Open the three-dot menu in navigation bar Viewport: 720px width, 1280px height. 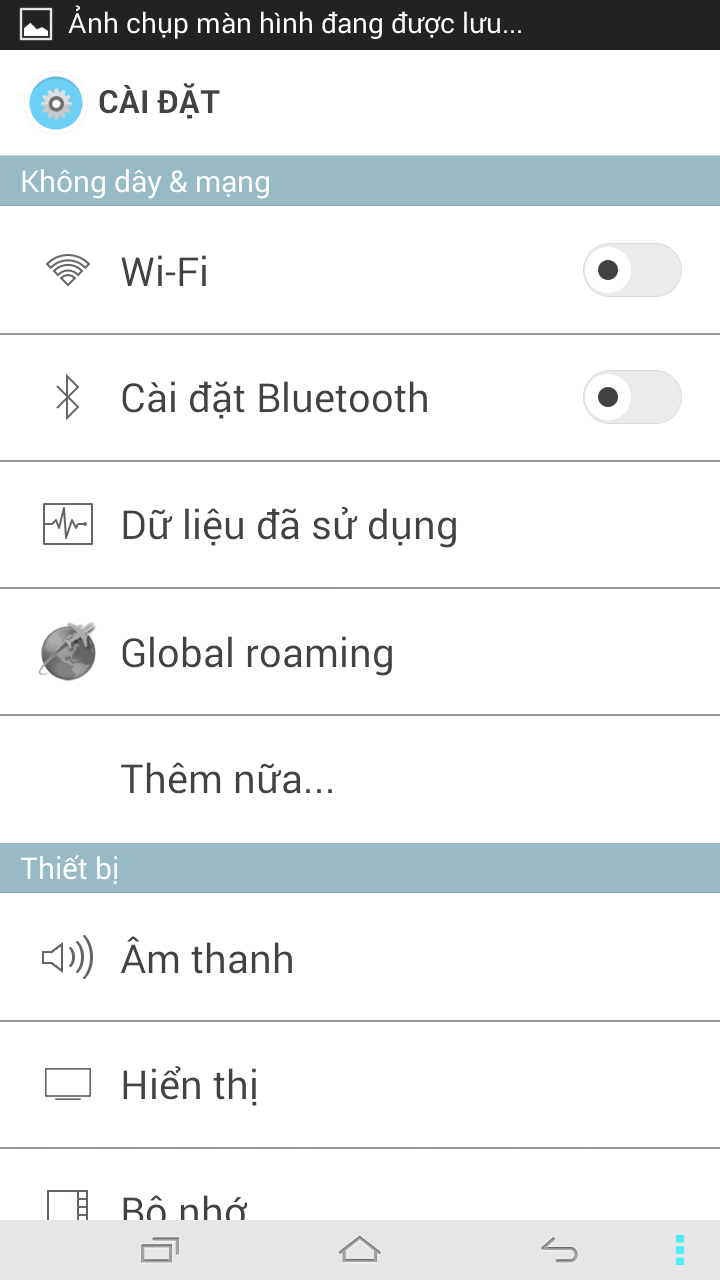(x=680, y=1249)
